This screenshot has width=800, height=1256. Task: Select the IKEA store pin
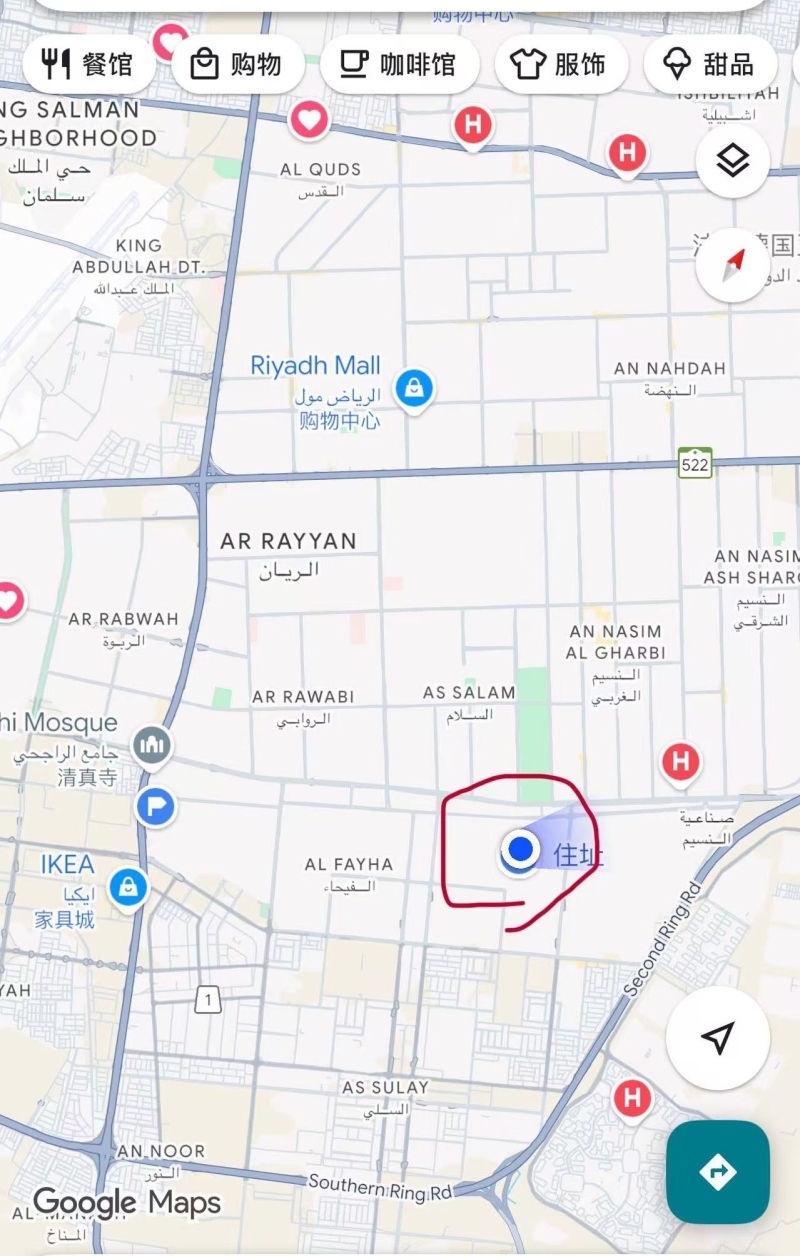coord(128,886)
